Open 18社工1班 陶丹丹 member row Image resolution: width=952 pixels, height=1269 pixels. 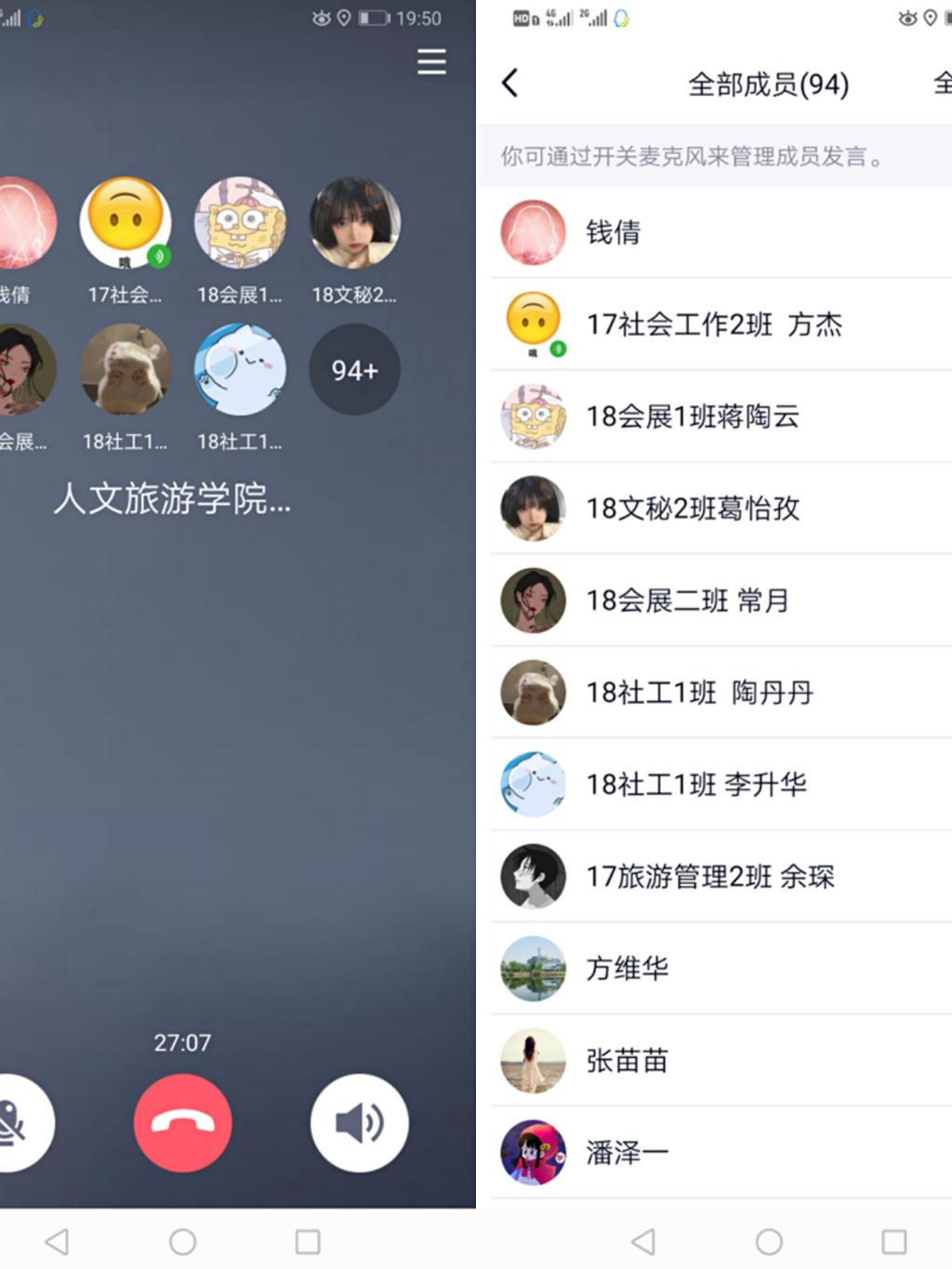(x=716, y=693)
